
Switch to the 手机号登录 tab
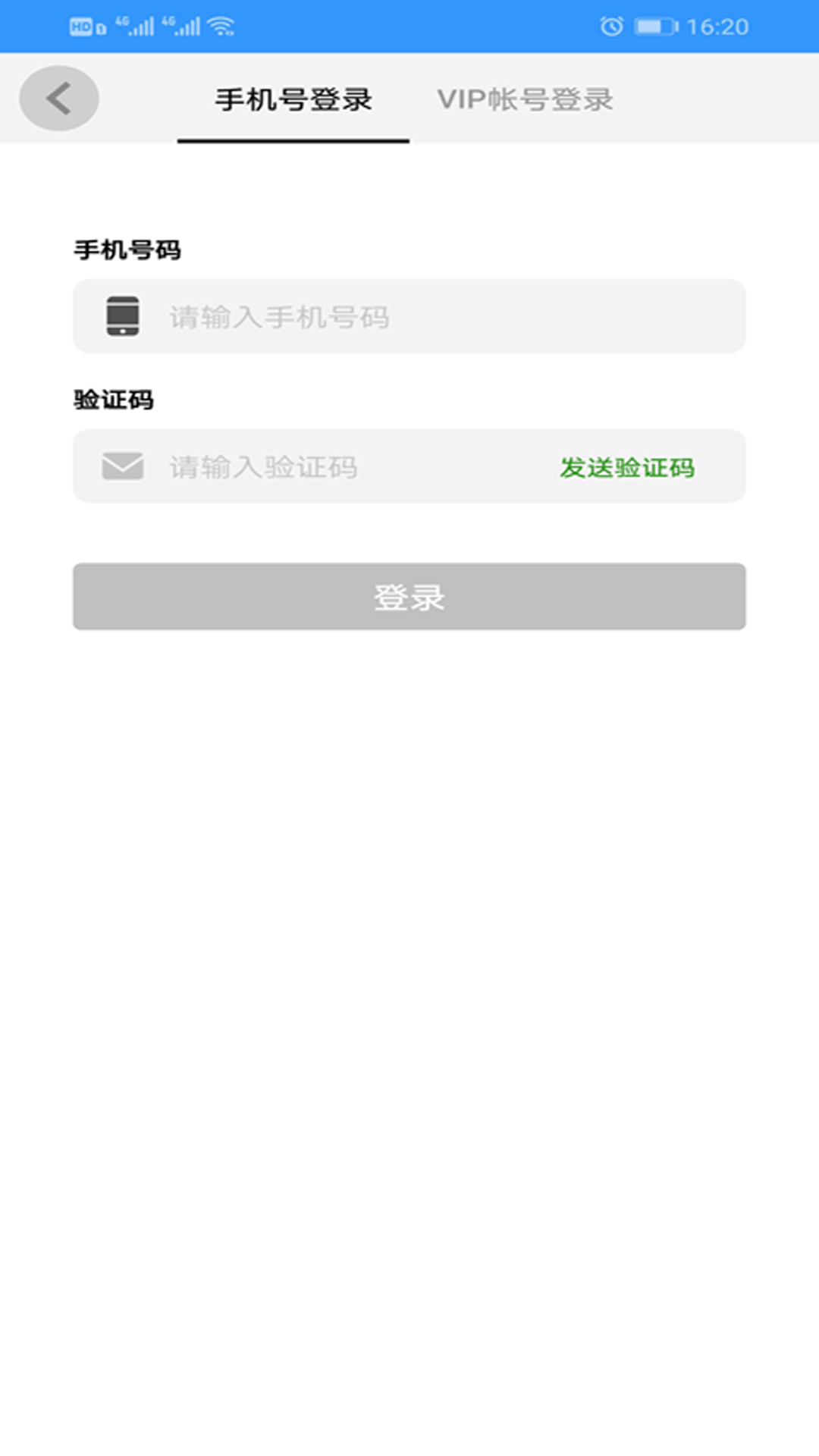[x=293, y=99]
